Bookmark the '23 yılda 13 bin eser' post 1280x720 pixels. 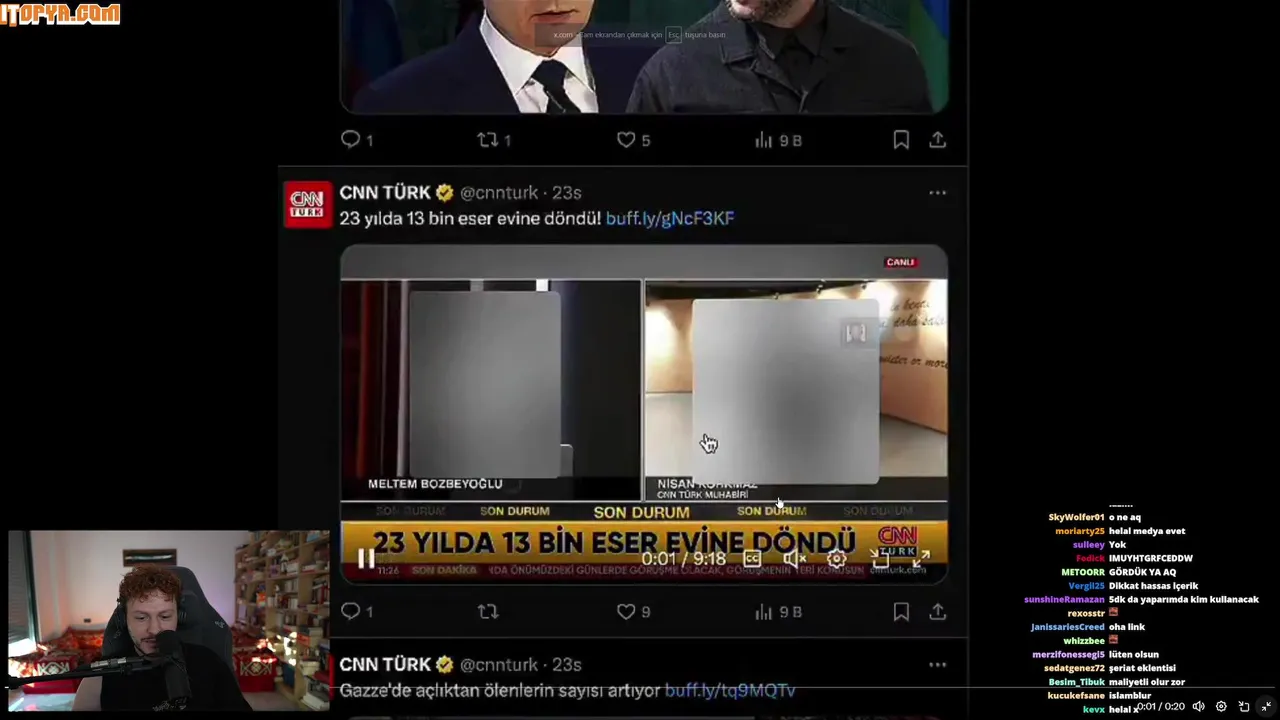click(901, 611)
